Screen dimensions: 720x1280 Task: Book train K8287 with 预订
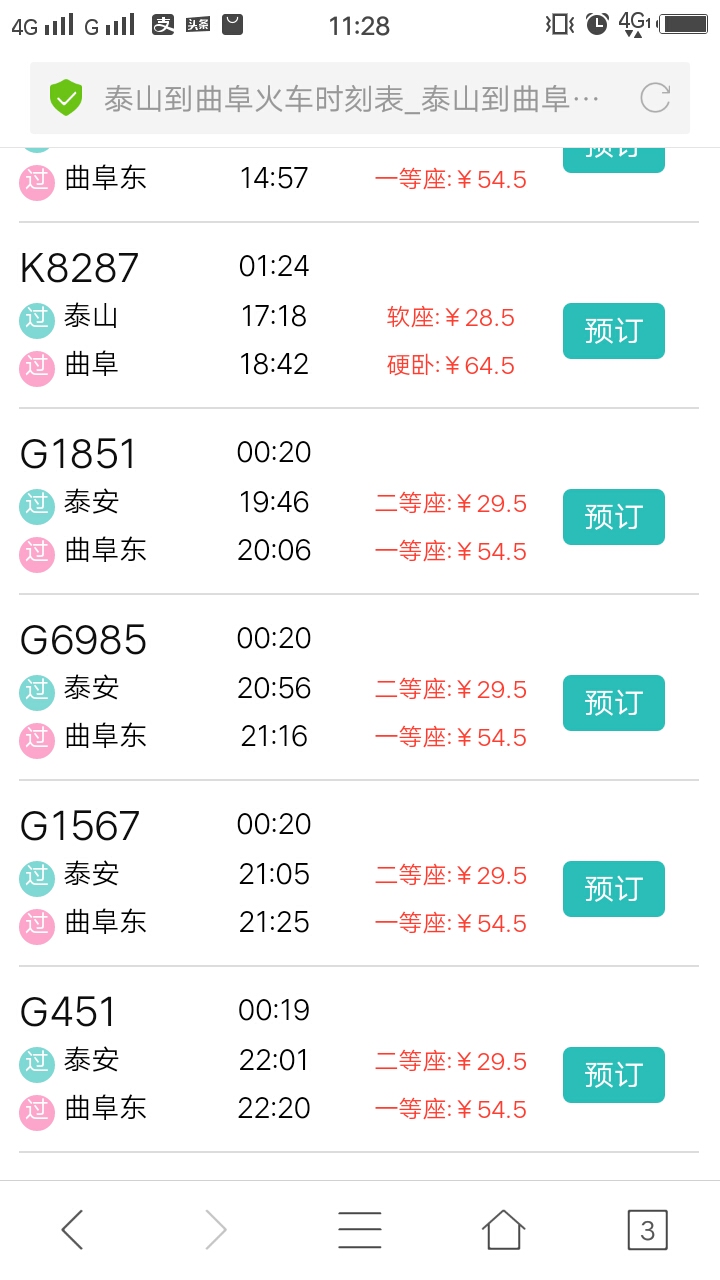pyautogui.click(x=614, y=331)
